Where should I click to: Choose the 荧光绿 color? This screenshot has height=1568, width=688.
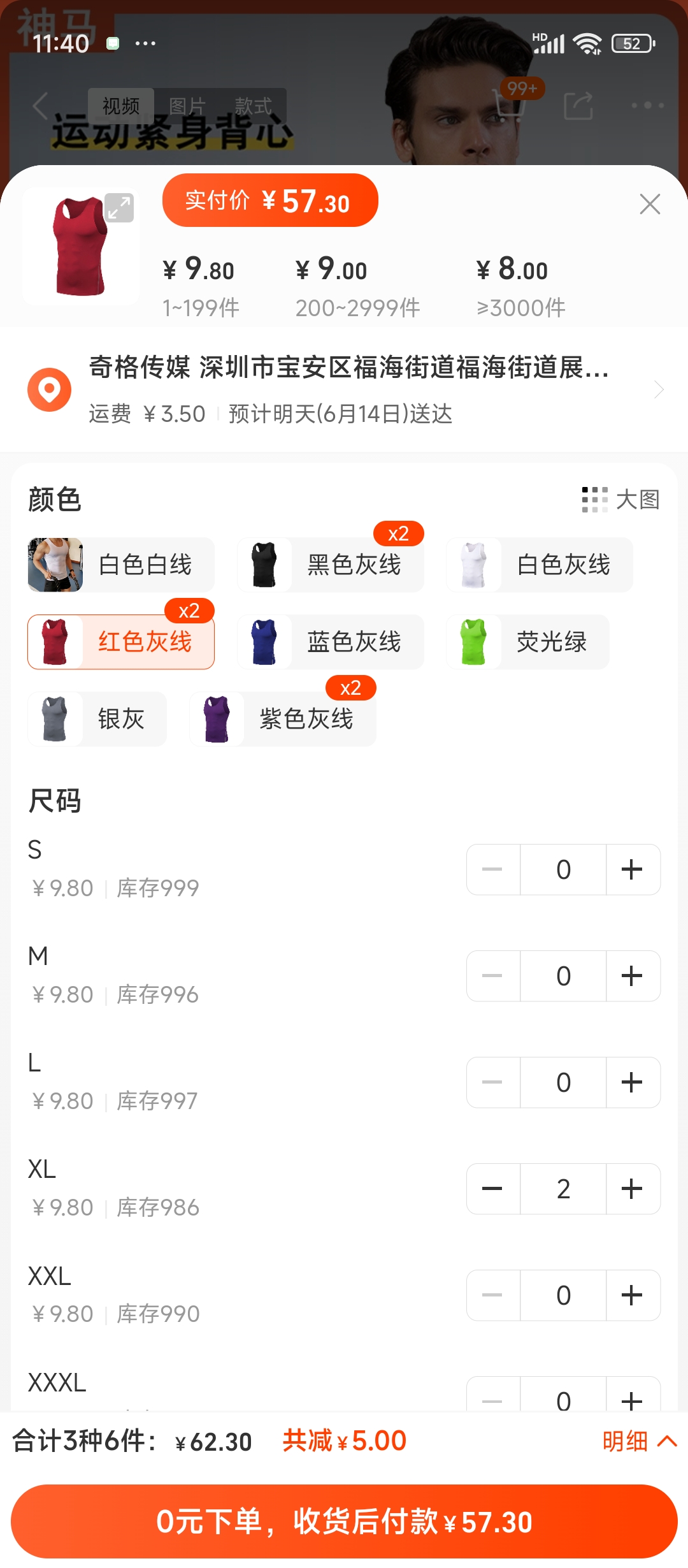[527, 642]
